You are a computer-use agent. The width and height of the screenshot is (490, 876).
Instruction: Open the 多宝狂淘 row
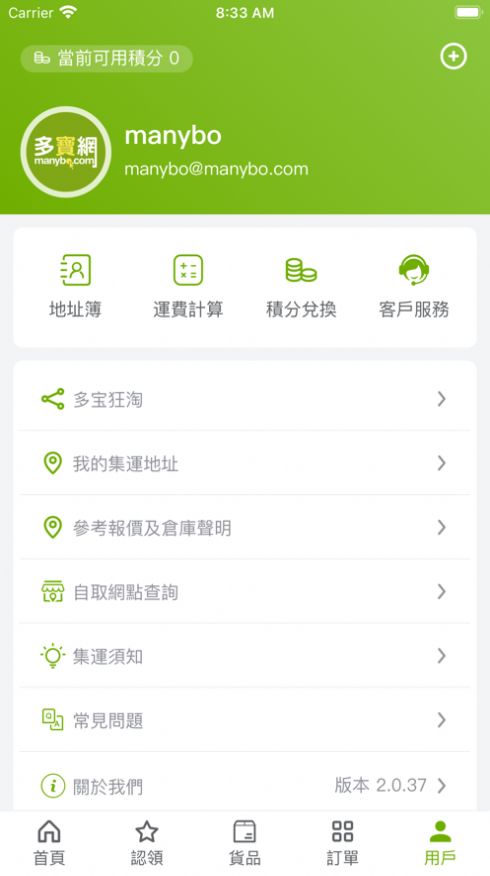tap(245, 399)
